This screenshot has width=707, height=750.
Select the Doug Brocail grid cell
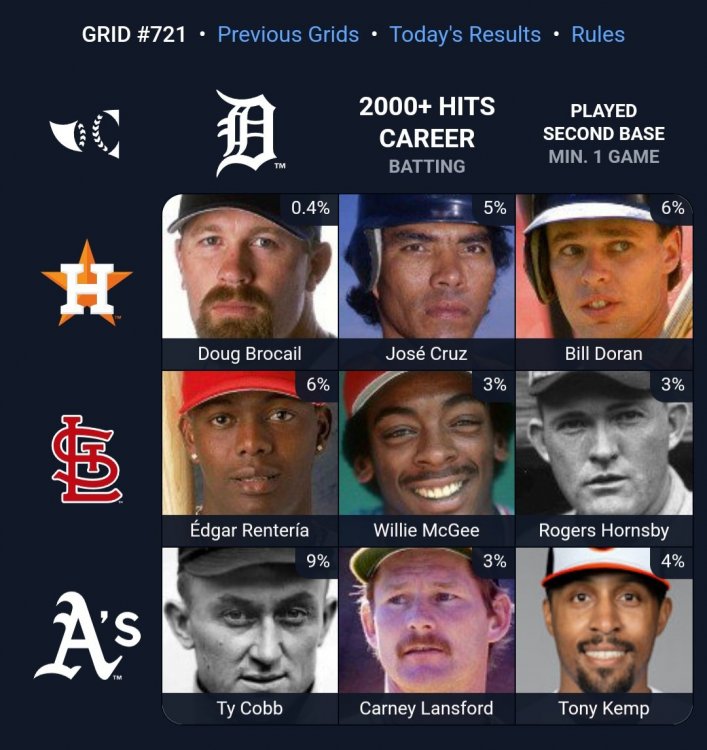(x=250, y=281)
